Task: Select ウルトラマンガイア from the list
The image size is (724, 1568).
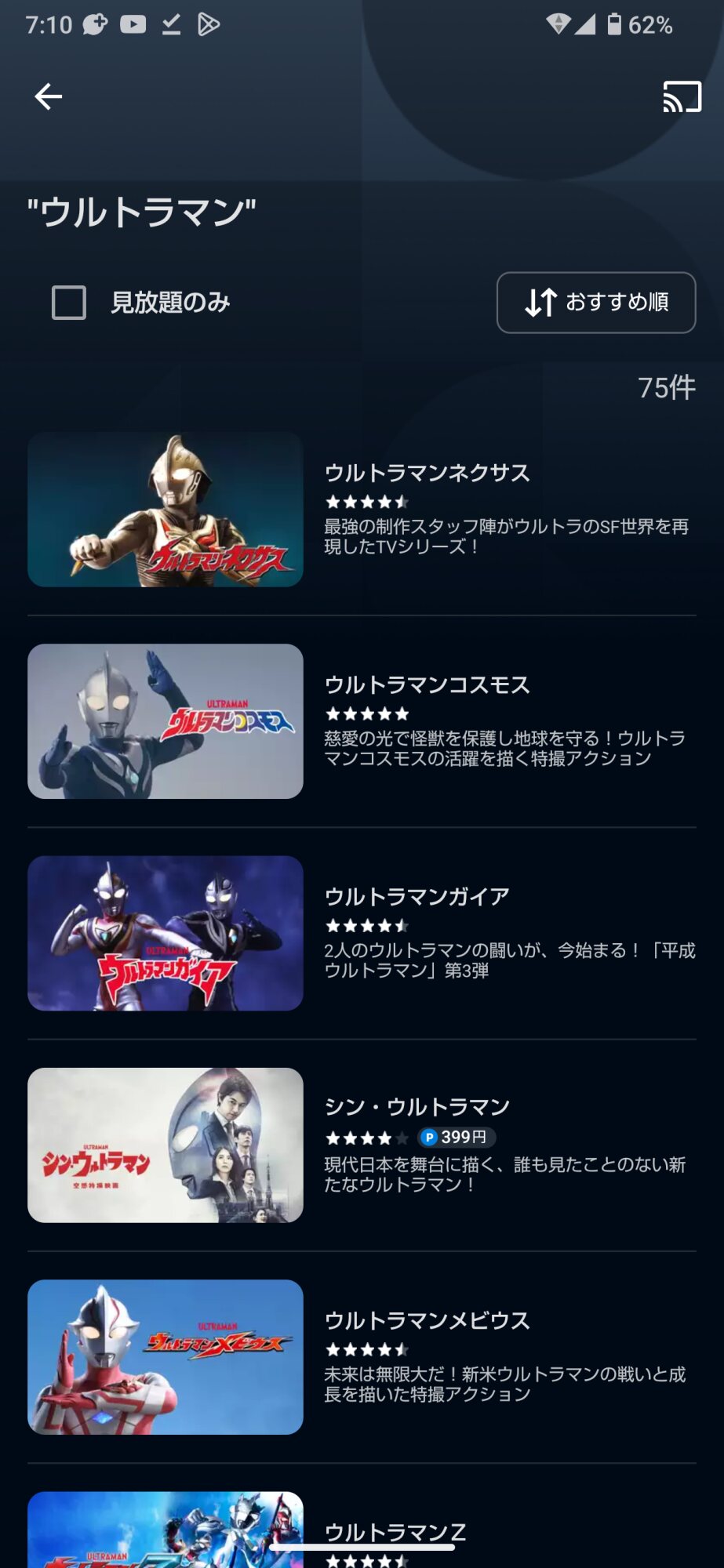Action: (362, 933)
